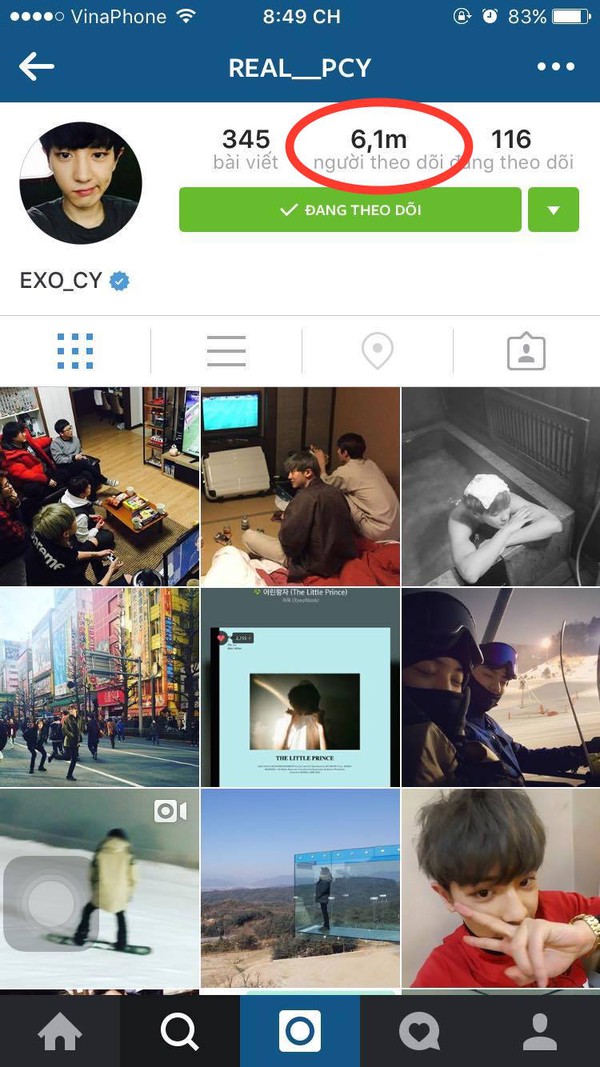Switch to the list view tab
The width and height of the screenshot is (600, 1067).
point(226,351)
